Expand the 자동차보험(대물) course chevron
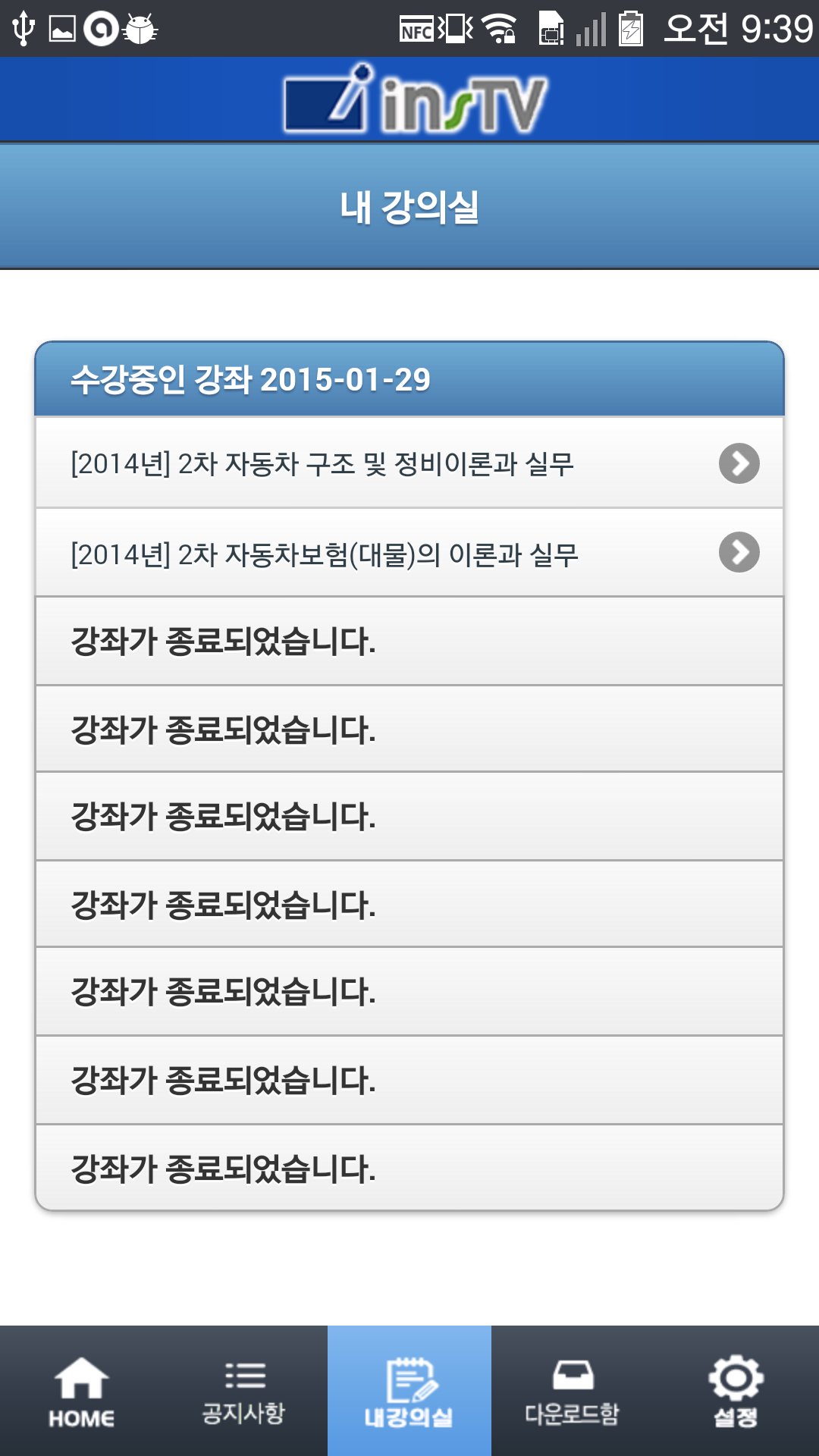 coord(739,552)
